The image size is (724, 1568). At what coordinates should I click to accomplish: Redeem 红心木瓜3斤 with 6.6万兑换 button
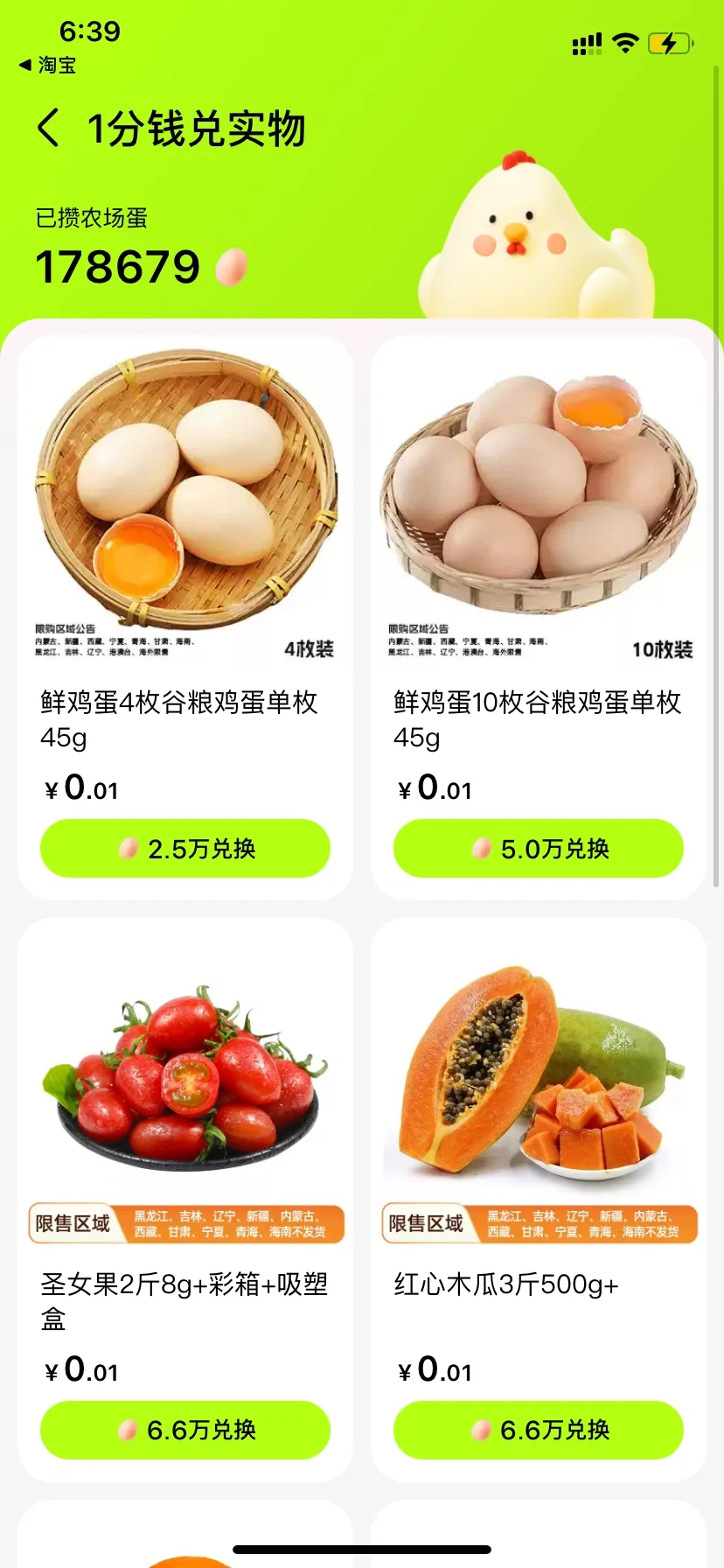pos(539,1430)
